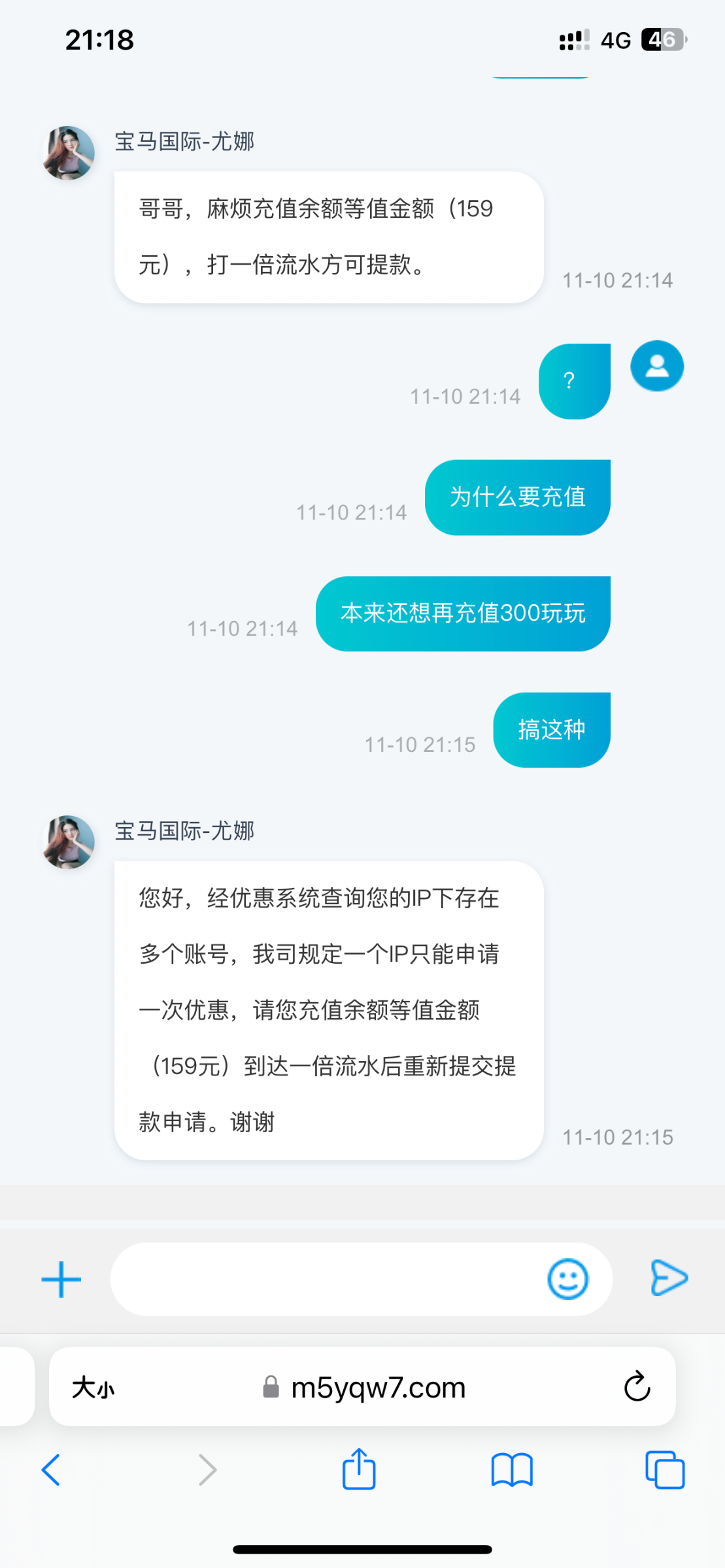Open the emoji picker
Screen dimensions: 725x1568
(x=567, y=1279)
